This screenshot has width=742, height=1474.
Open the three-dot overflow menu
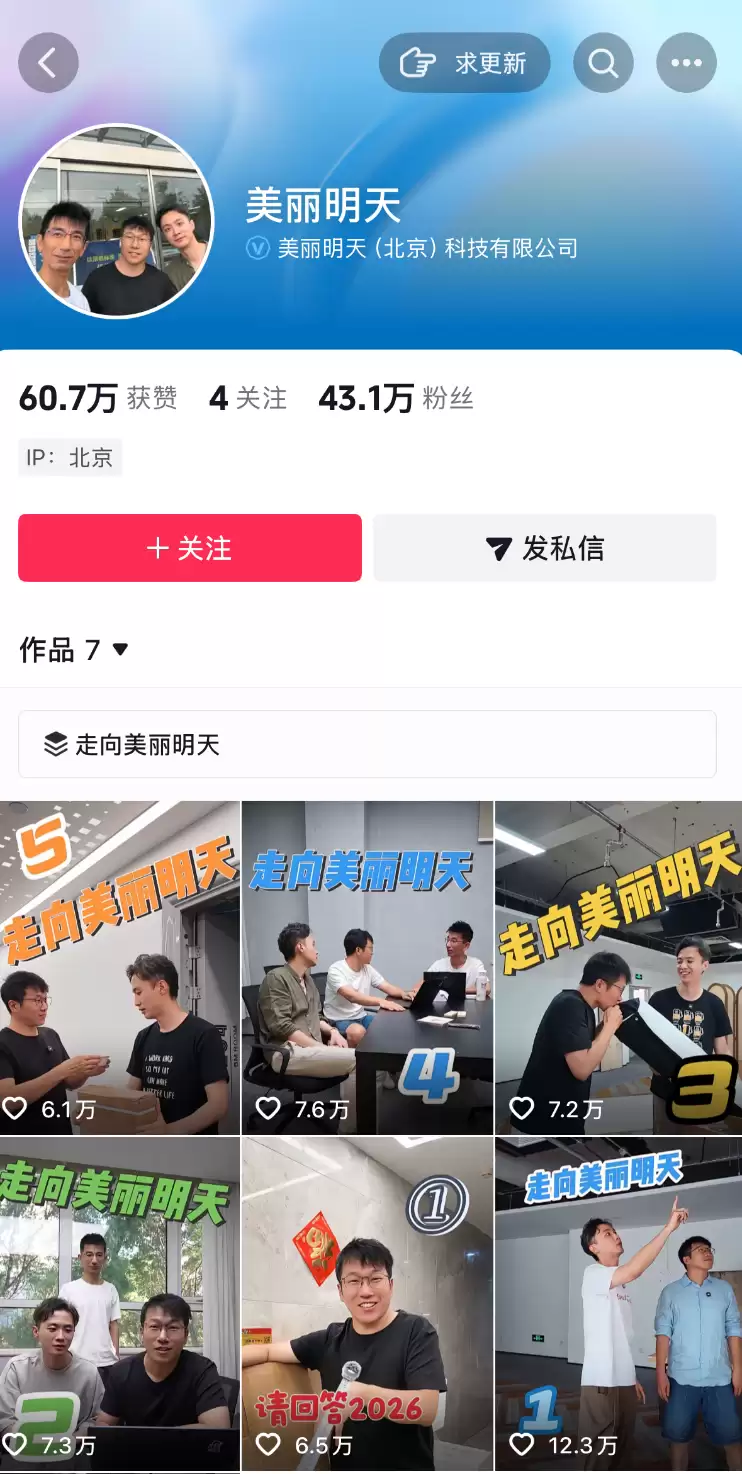coord(686,63)
